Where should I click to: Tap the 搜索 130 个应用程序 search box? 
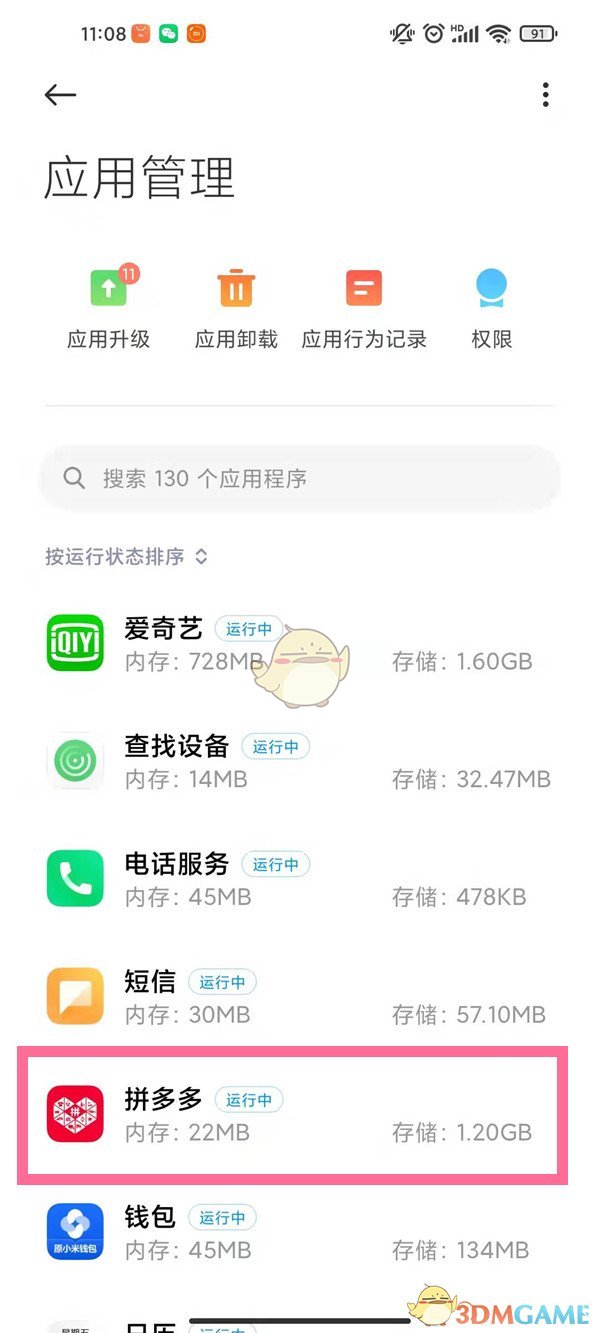click(300, 479)
